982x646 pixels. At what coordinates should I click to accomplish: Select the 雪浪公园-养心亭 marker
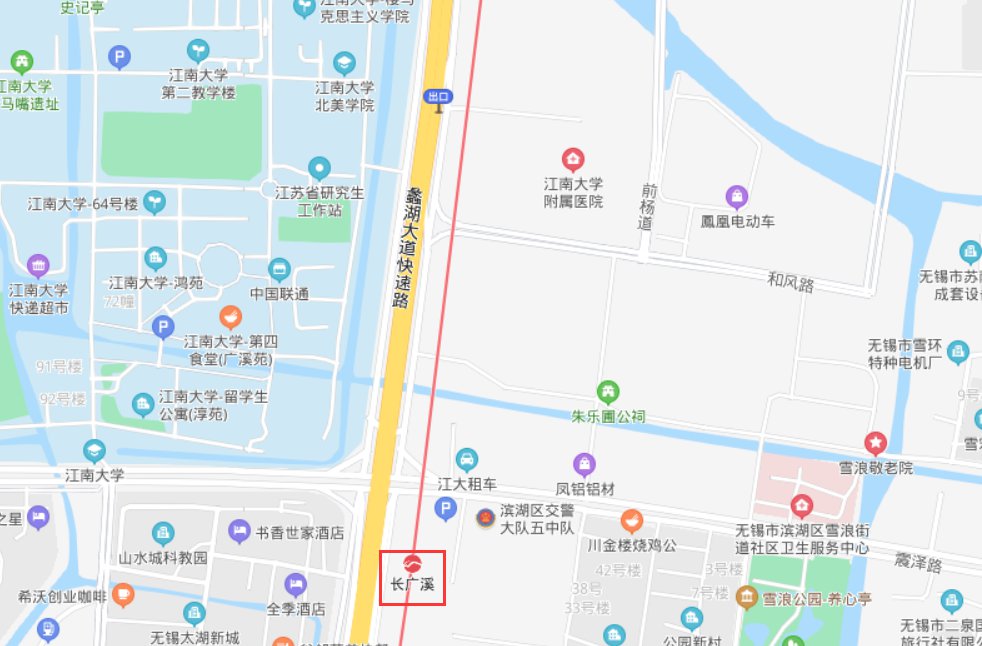click(746, 597)
